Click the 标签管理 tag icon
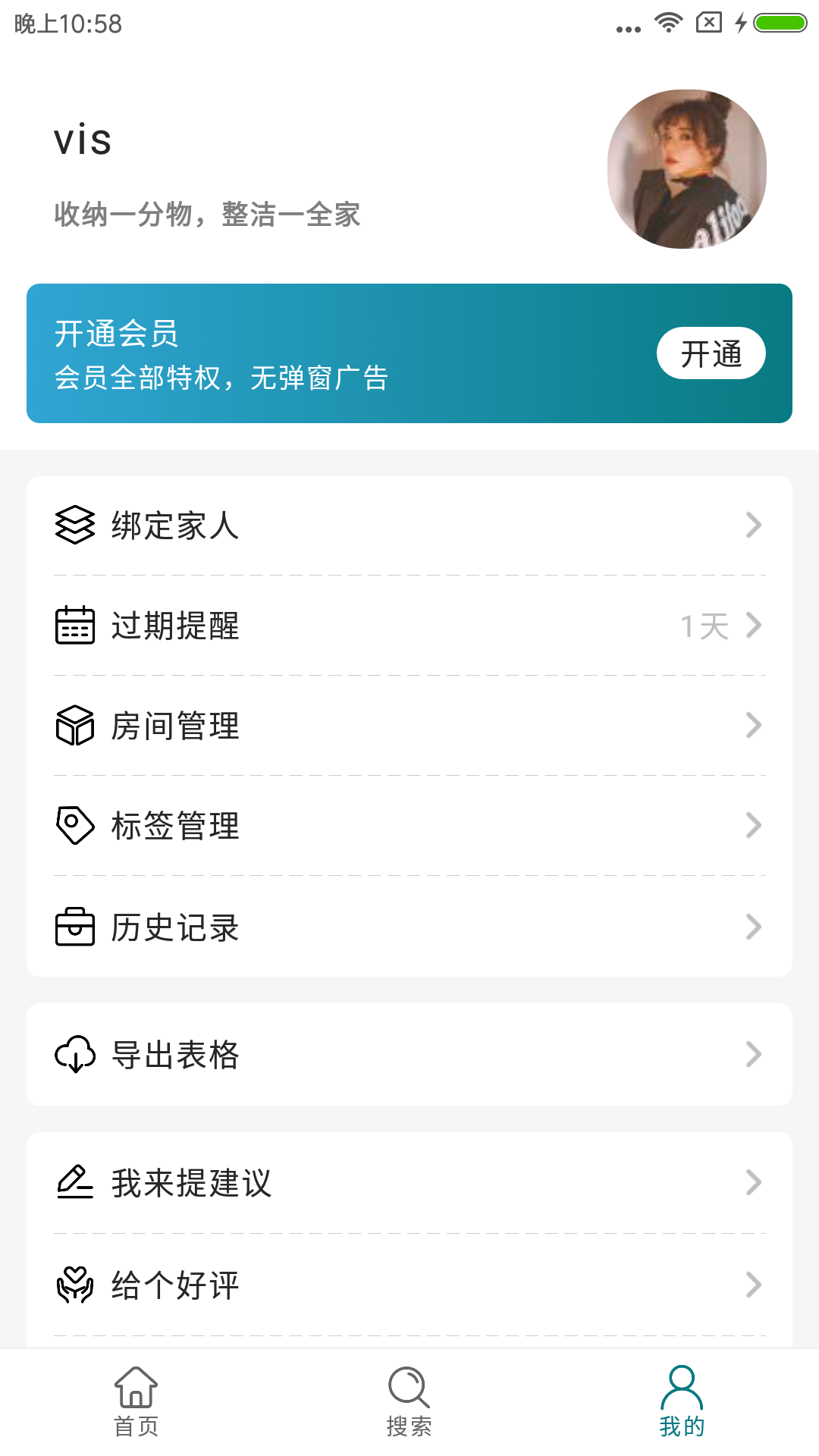 (x=74, y=825)
